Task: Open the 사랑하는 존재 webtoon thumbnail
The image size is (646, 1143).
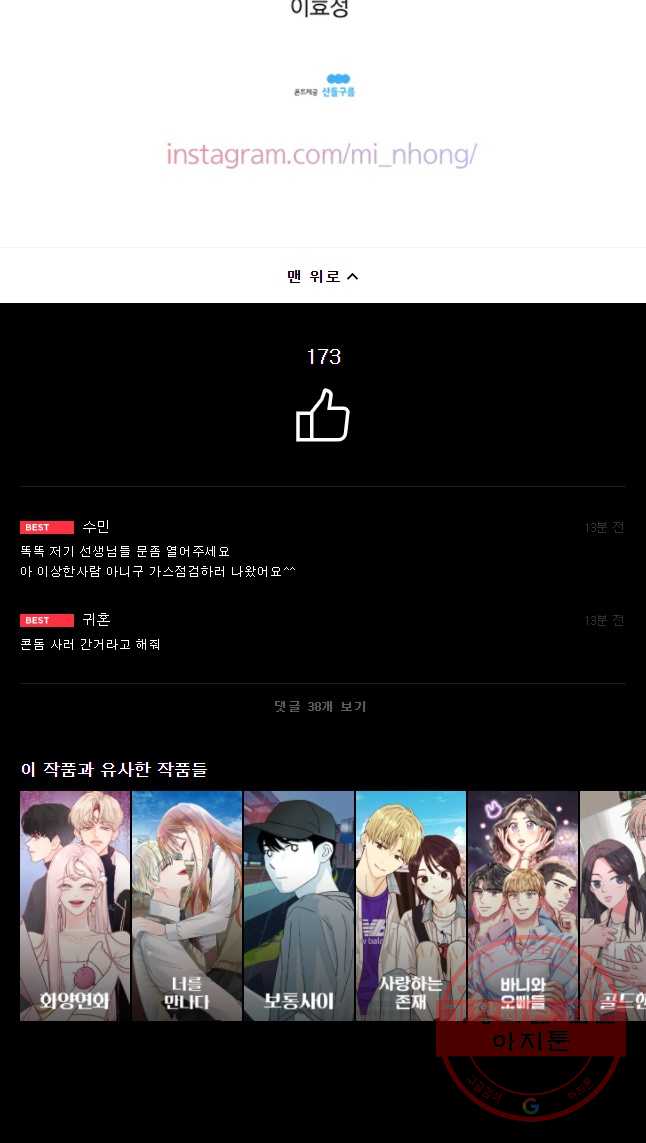Action: 410,905
